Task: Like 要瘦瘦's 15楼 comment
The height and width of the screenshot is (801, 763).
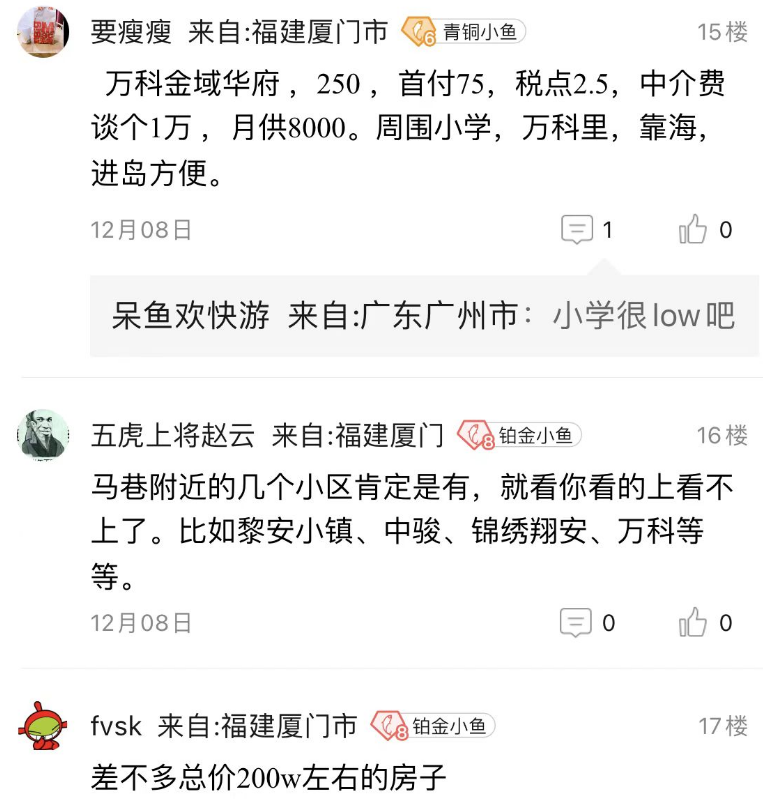Action: (x=693, y=230)
